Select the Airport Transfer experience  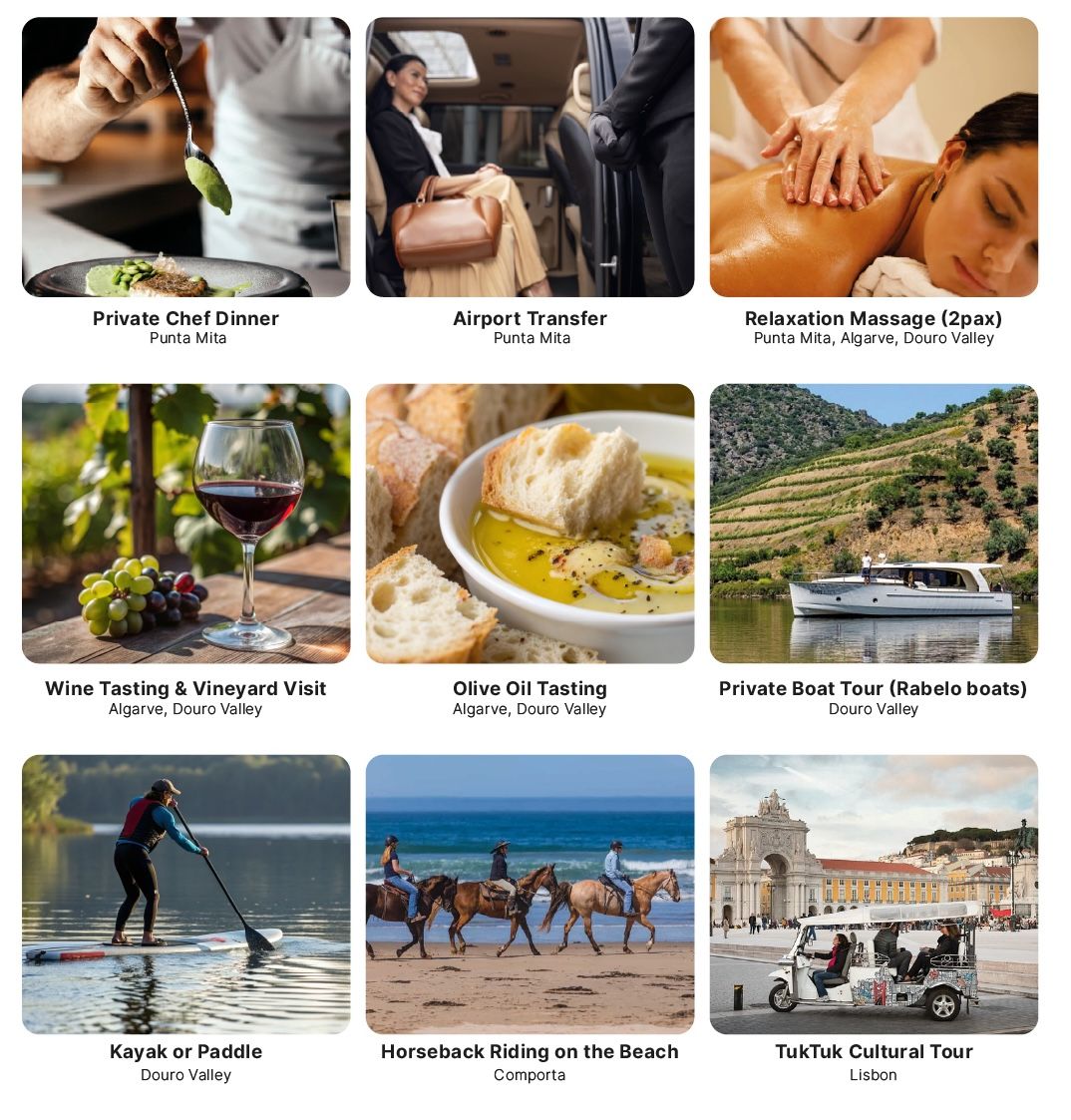(530, 158)
